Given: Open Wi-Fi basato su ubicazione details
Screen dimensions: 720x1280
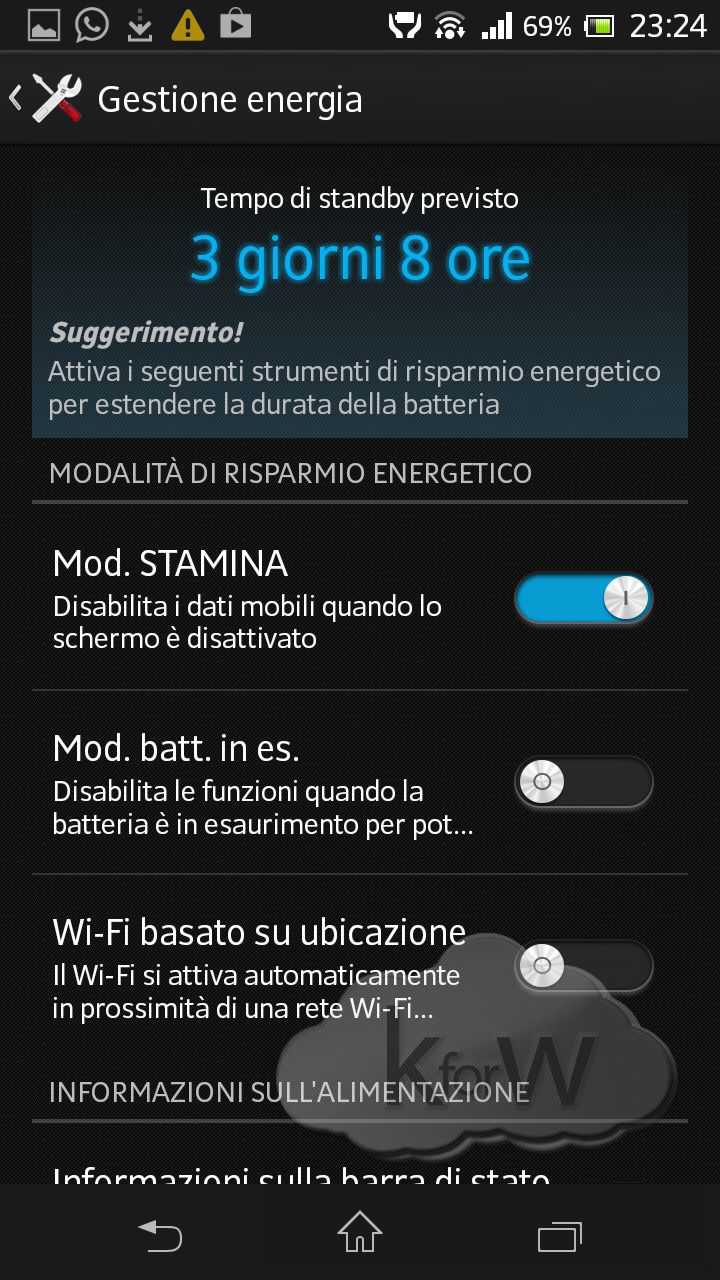Looking at the screenshot, I should click(x=258, y=966).
